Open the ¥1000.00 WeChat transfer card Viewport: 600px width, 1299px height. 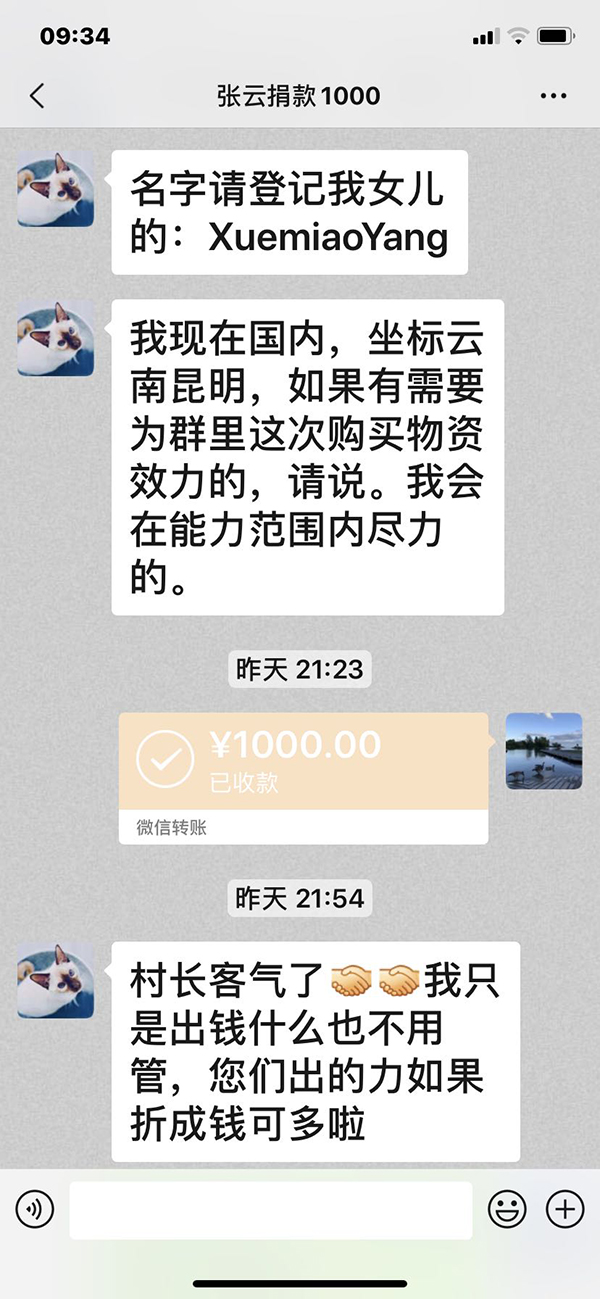point(303,777)
